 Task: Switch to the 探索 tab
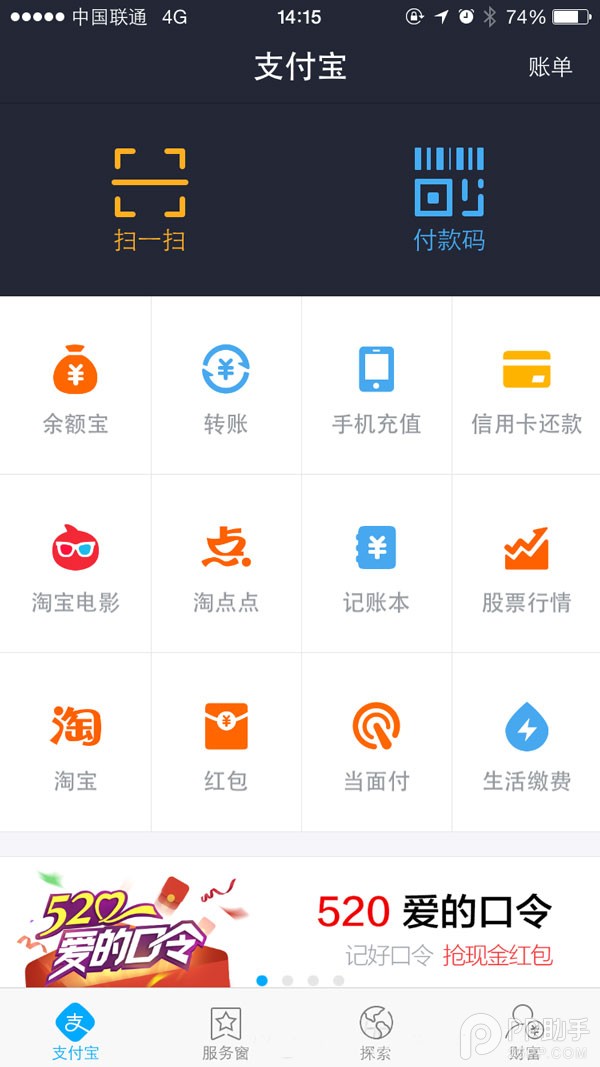pyautogui.click(x=376, y=1033)
